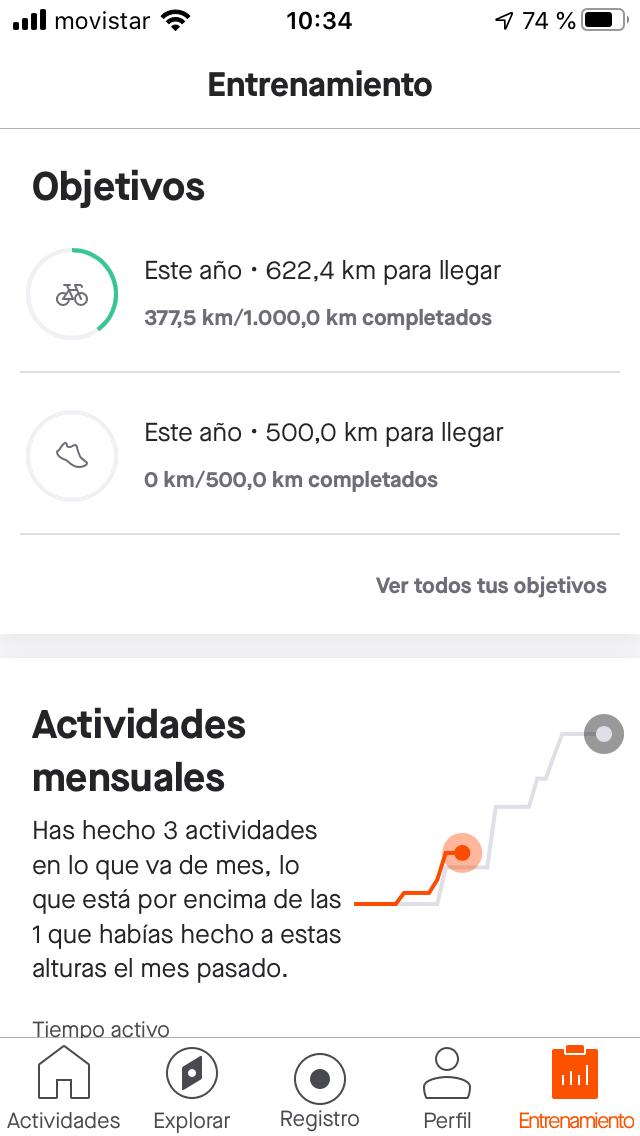The height and width of the screenshot is (1136, 640).
Task: Select the Registro tab to record
Action: [320, 1090]
